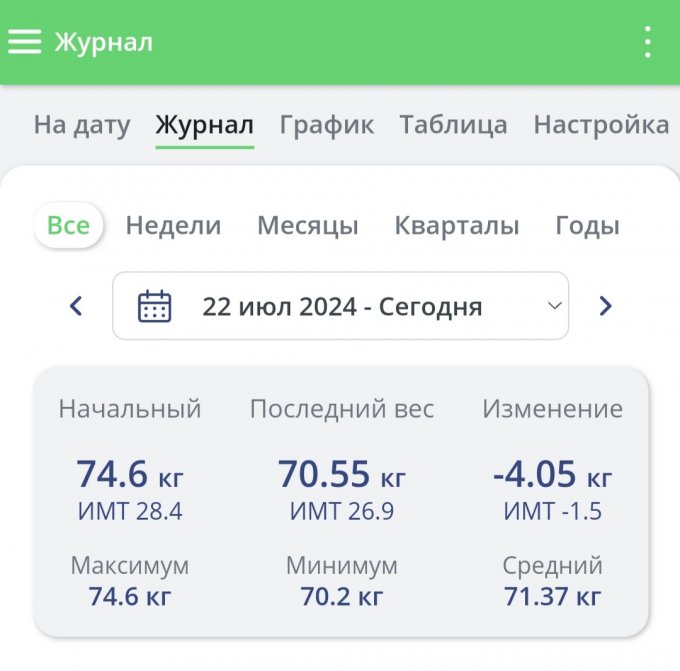This screenshot has height=671, width=680.
Task: Open the Таблица tab
Action: 453,125
